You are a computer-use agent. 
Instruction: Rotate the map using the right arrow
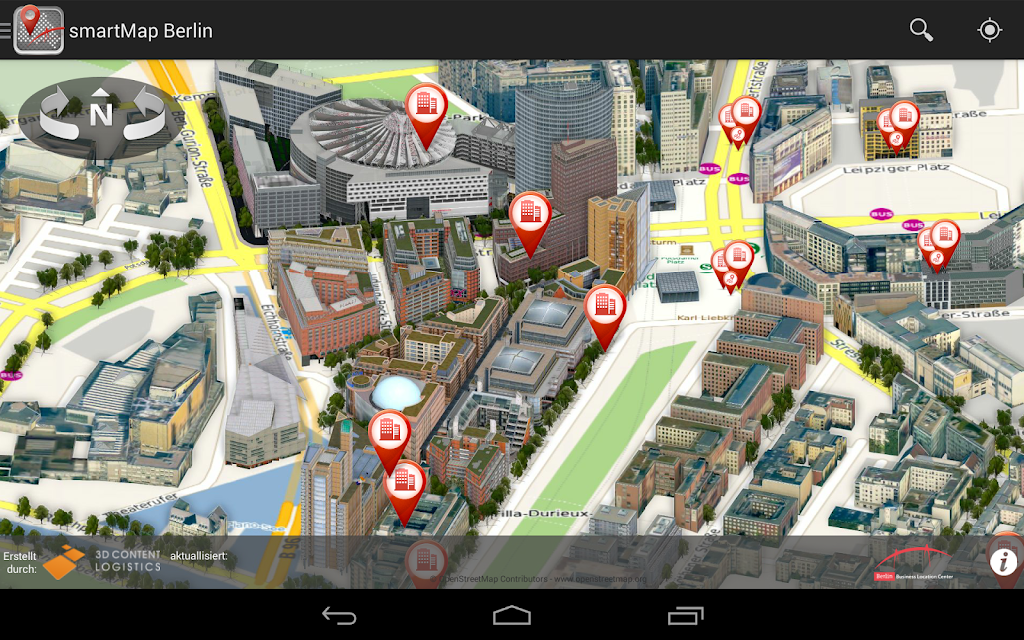(x=144, y=114)
